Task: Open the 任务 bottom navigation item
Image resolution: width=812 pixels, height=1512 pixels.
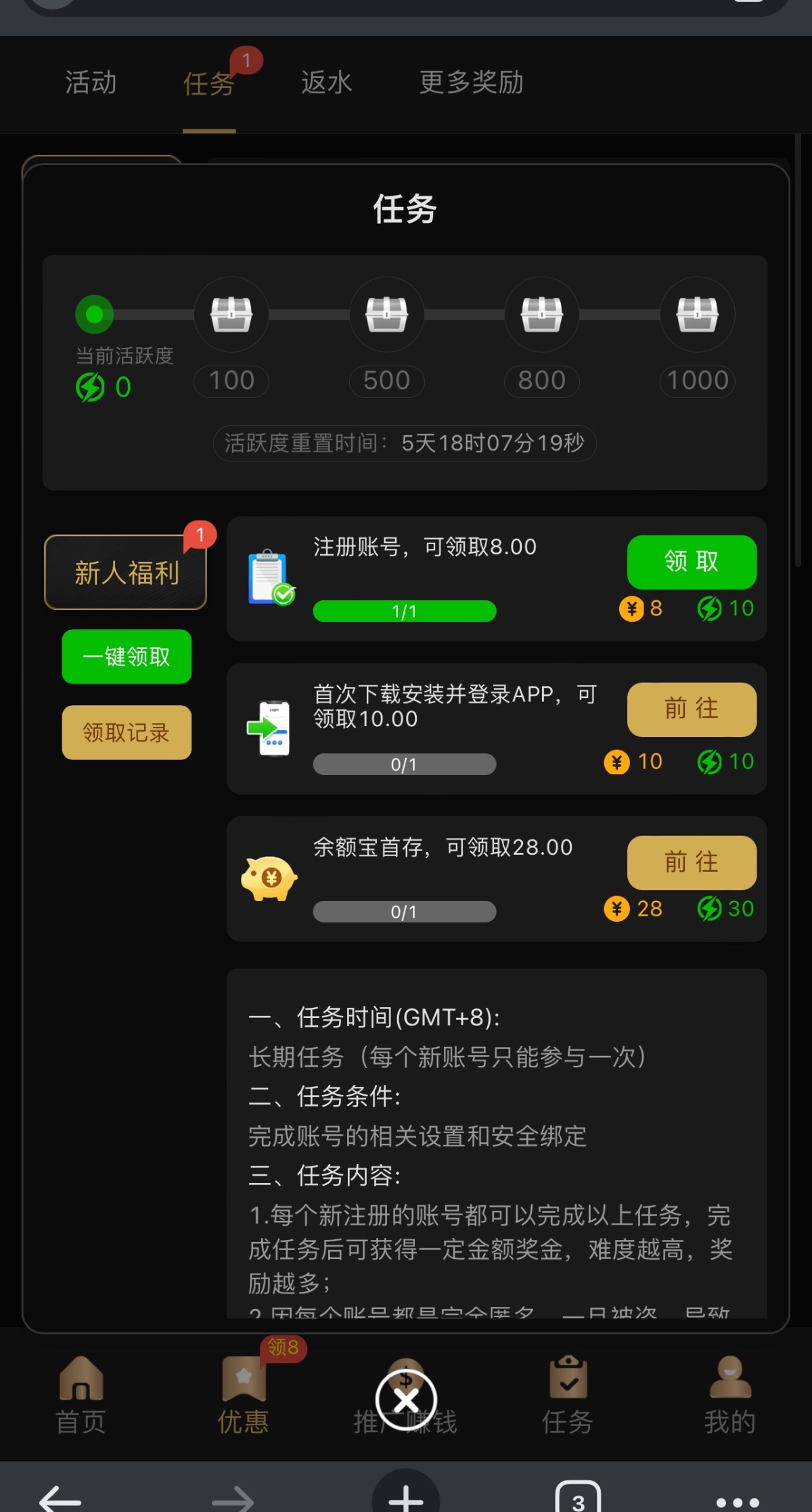Action: tap(568, 1396)
